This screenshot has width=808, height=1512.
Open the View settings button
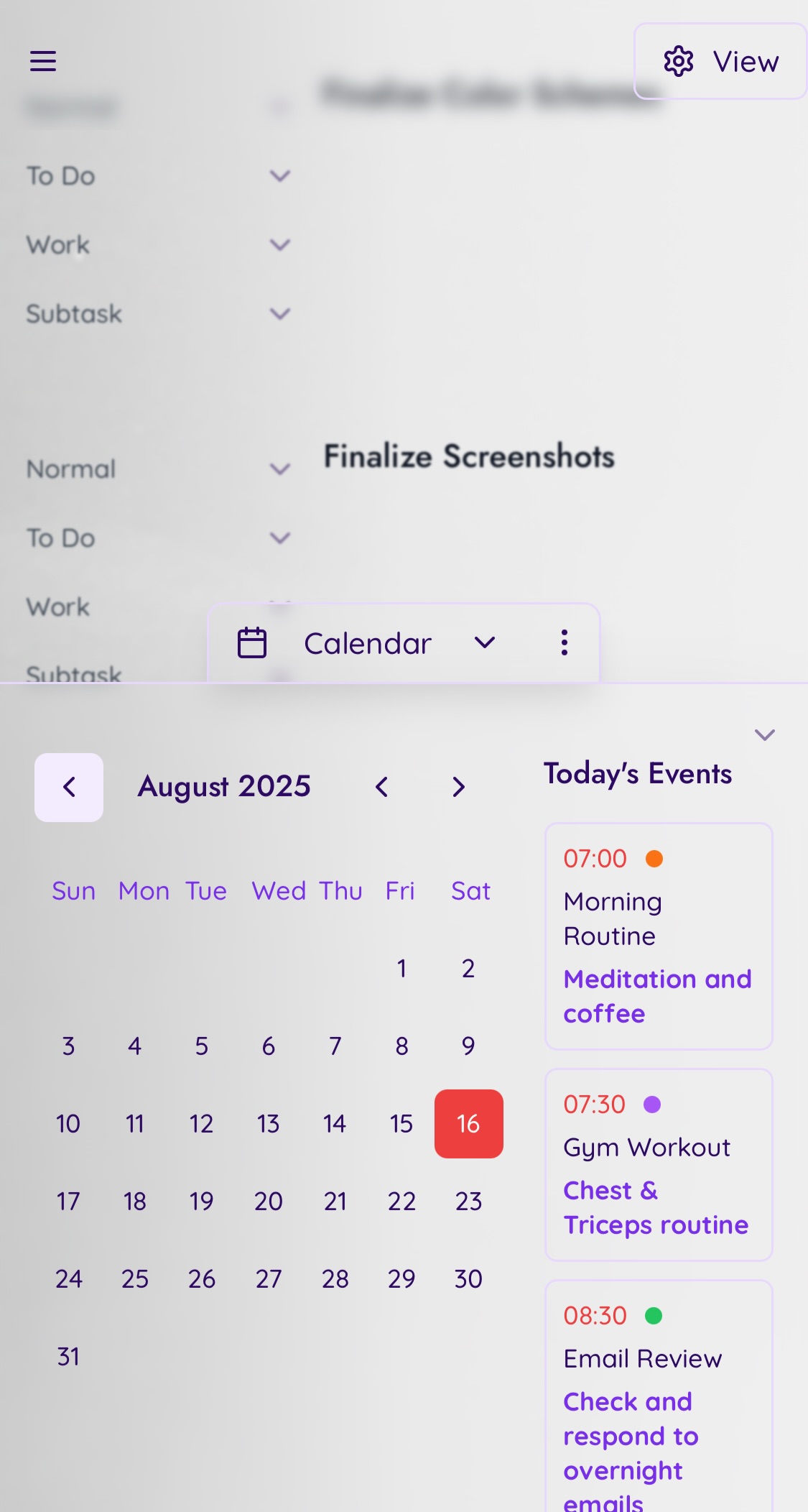point(720,62)
